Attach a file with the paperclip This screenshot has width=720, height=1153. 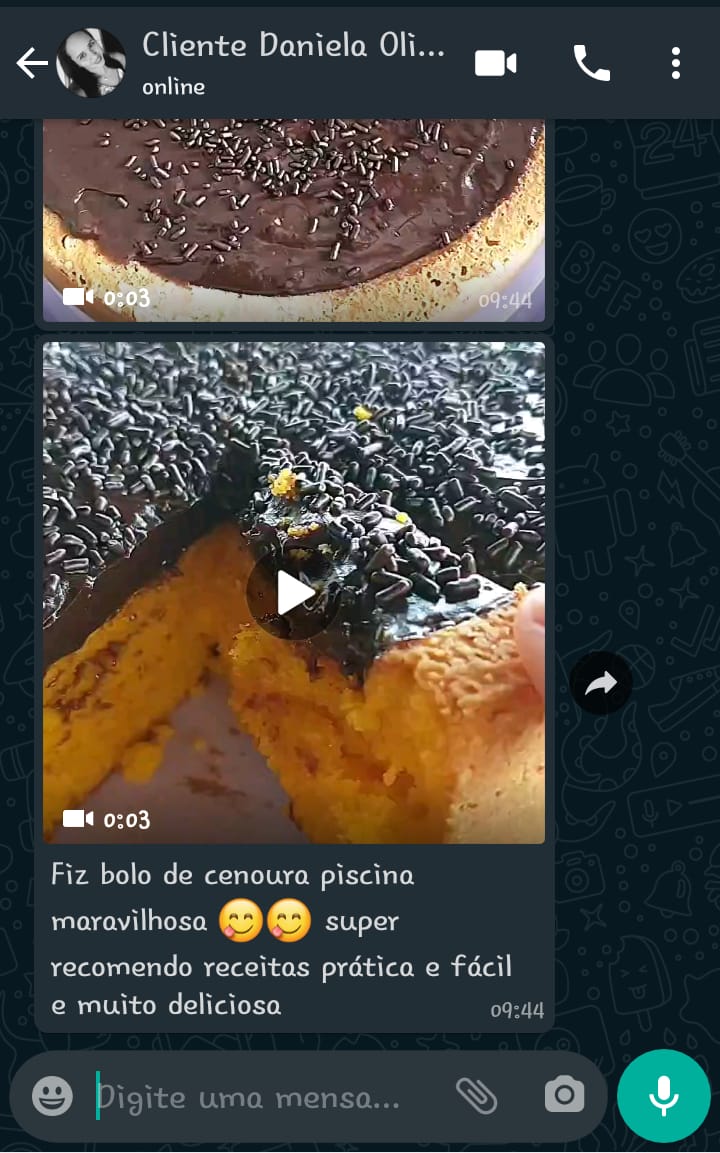coord(477,1096)
